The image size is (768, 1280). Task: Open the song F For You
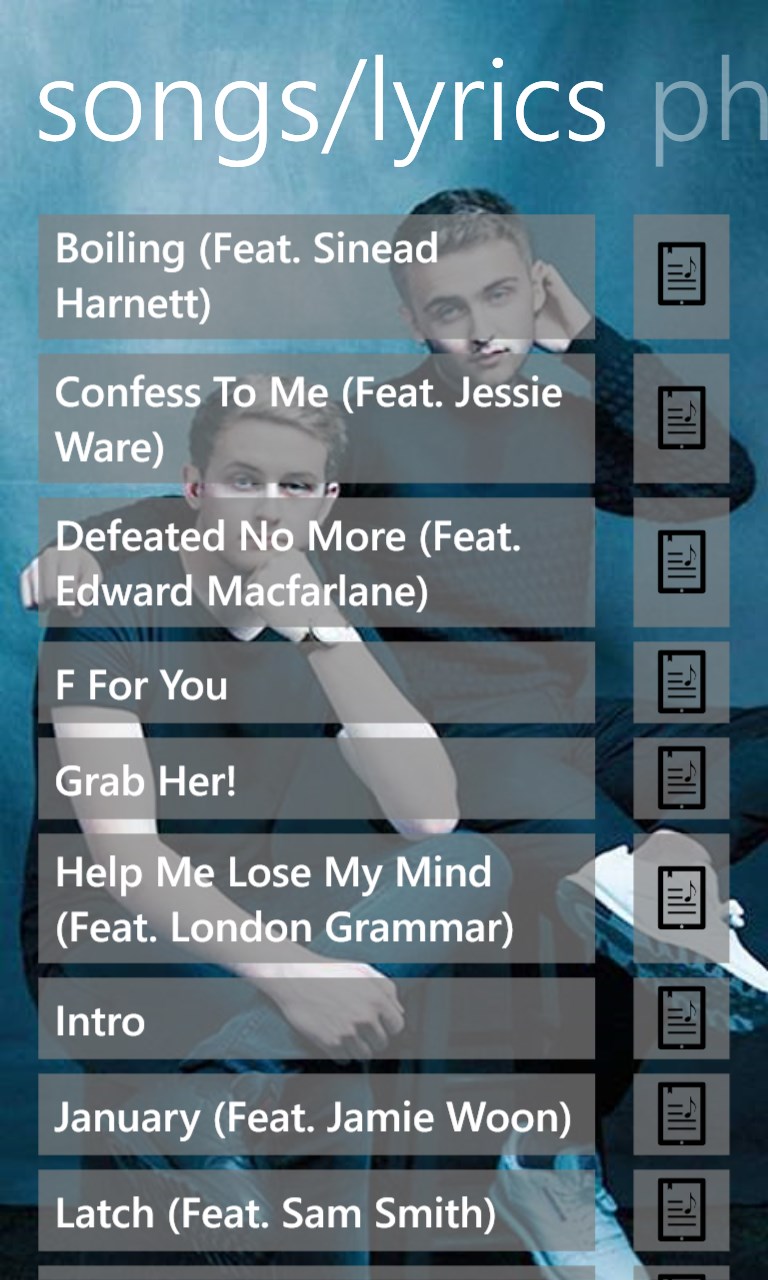pos(316,684)
